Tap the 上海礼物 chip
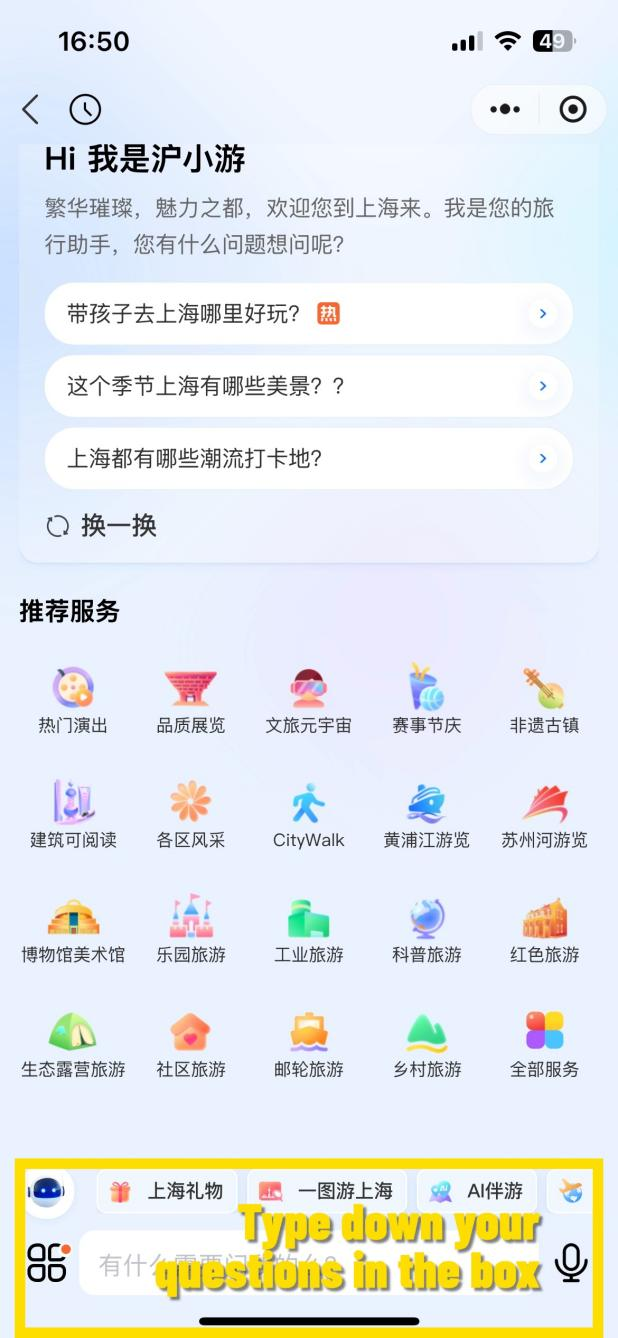Viewport: 618px width, 1338px height. [x=167, y=1191]
